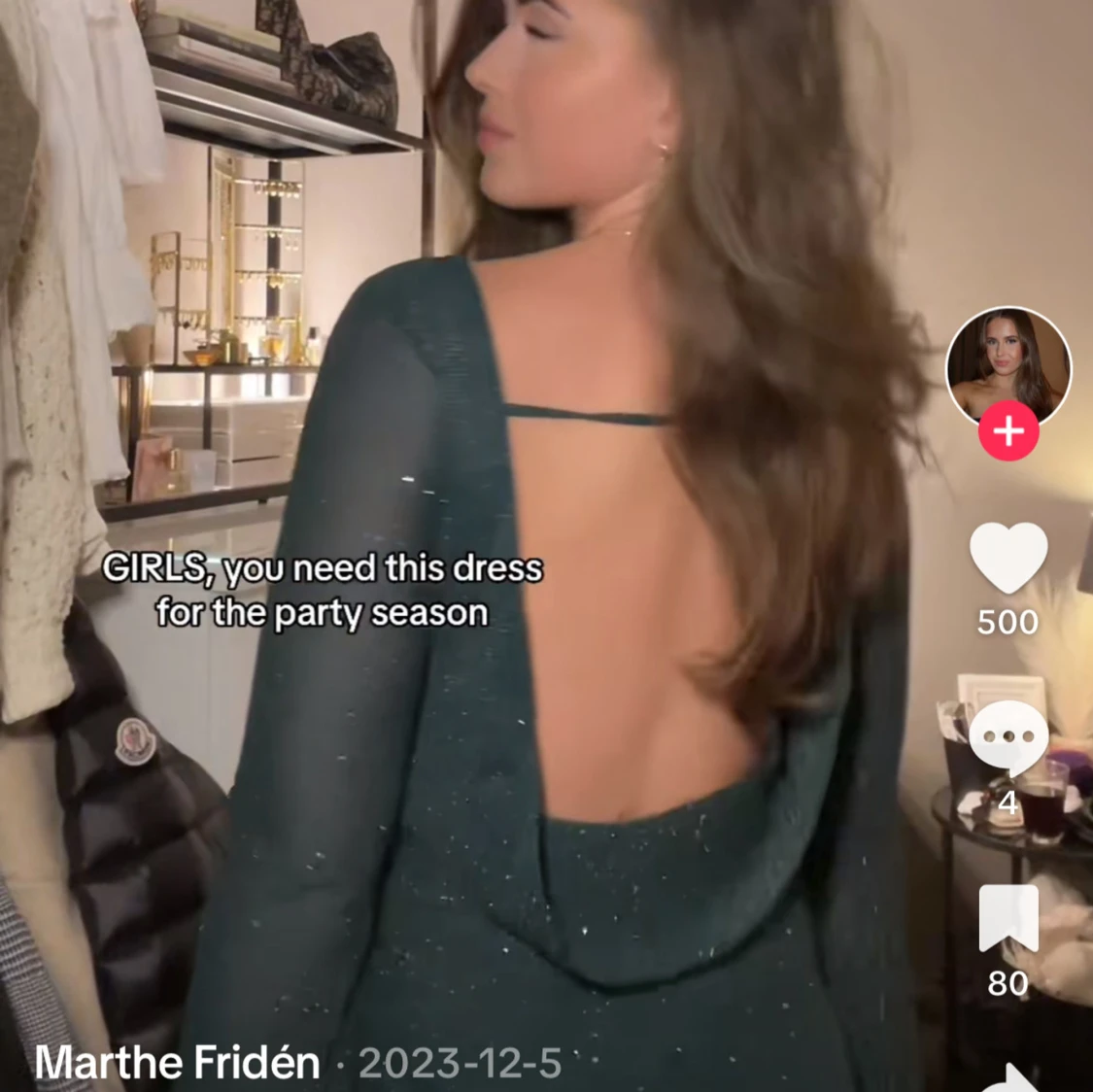Bookmark this video to favorites
Screen dimensions: 1093x1092
coord(1008,917)
